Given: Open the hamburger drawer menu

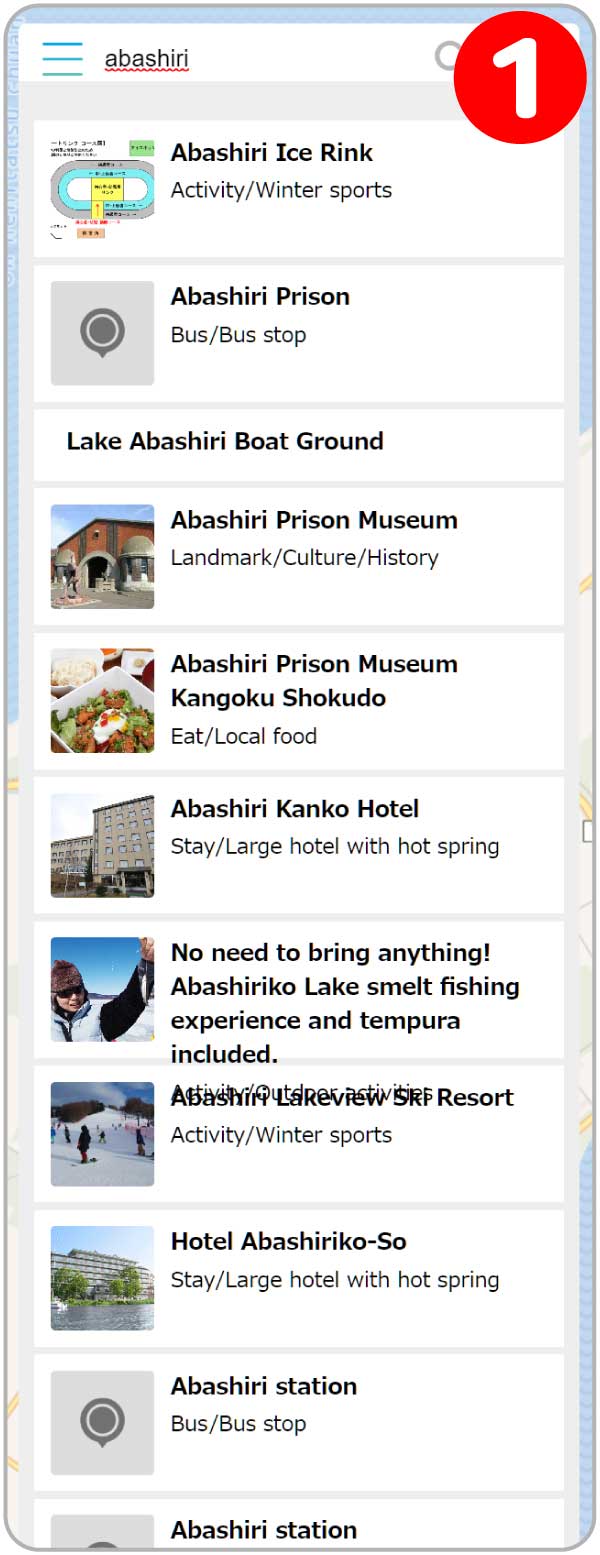Looking at the screenshot, I should (x=62, y=59).
